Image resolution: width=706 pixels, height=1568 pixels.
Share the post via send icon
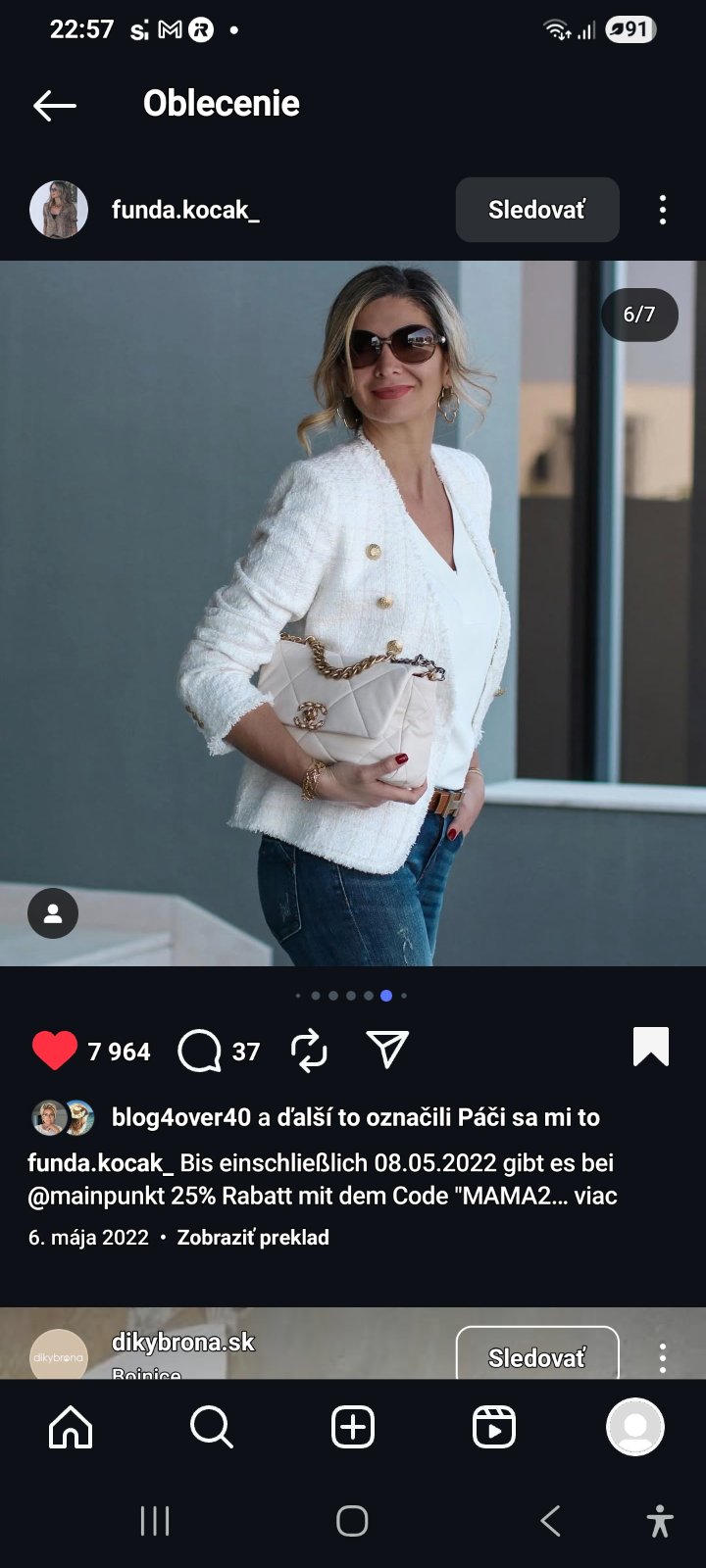[x=387, y=1051]
